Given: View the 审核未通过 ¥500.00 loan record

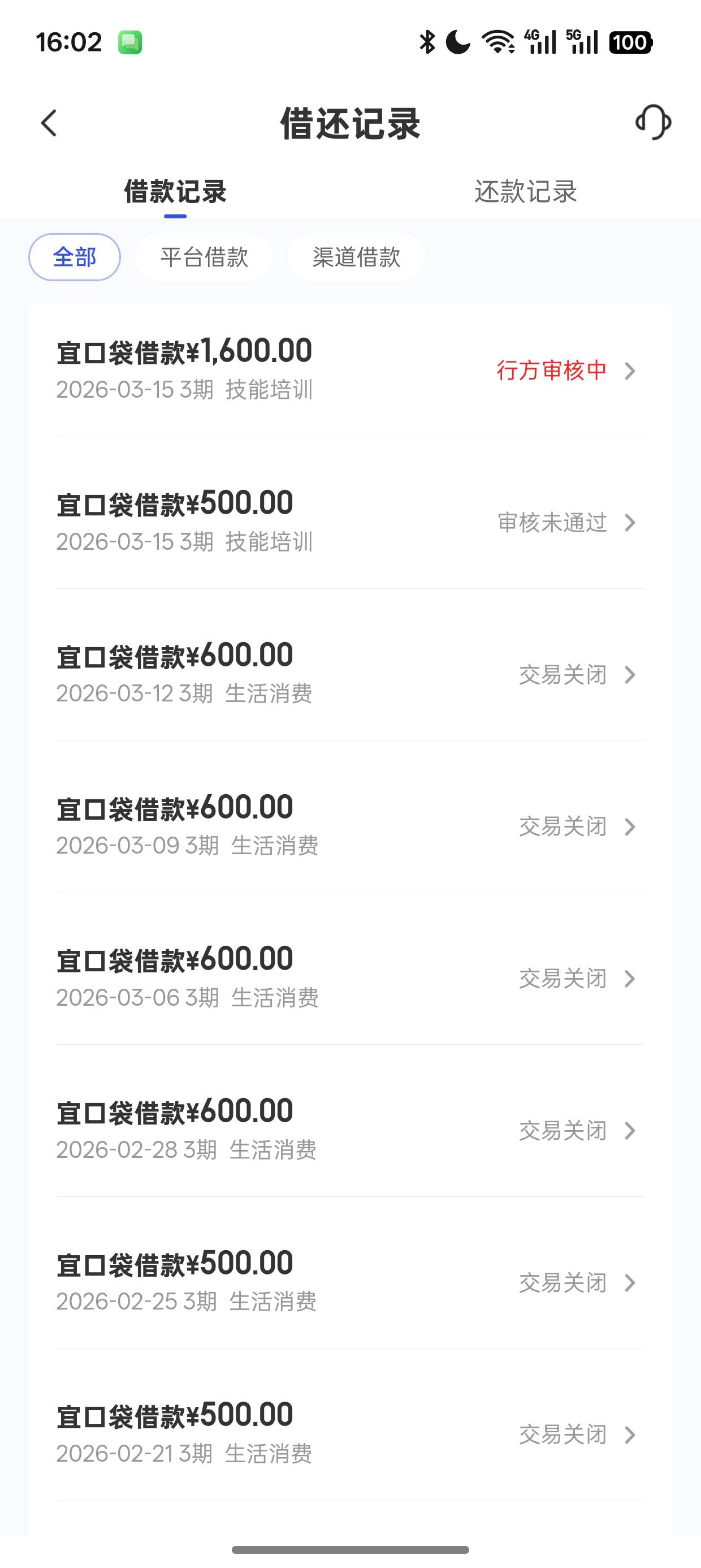Looking at the screenshot, I should point(350,522).
